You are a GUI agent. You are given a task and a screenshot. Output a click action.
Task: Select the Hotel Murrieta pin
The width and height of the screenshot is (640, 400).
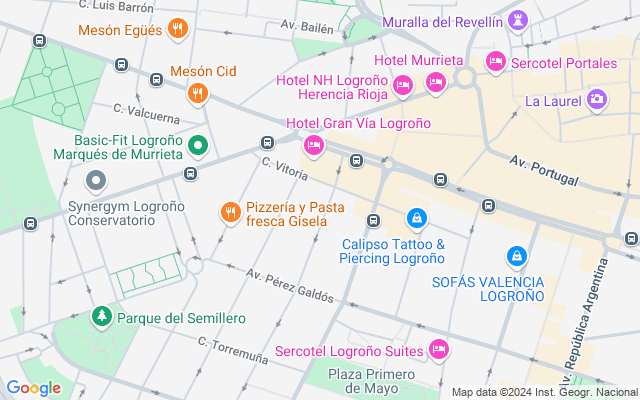point(436,82)
